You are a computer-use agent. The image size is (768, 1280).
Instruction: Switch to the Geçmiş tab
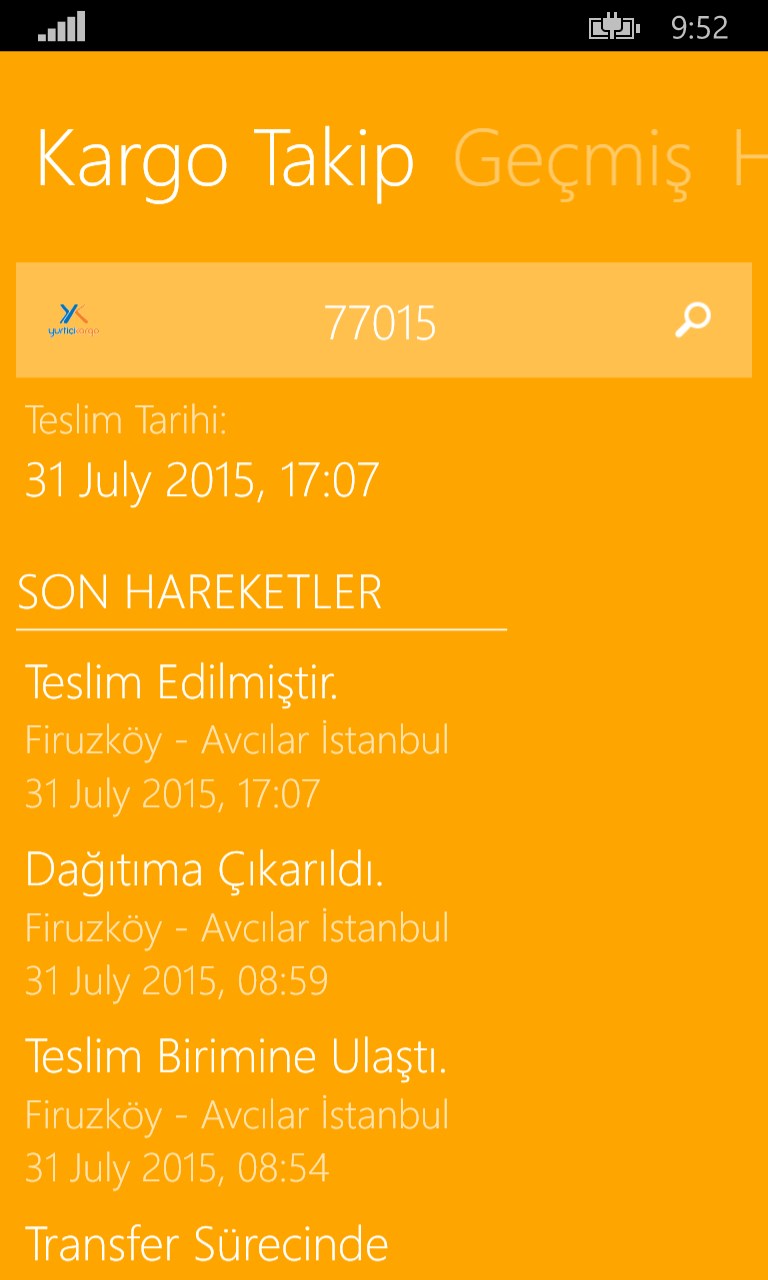point(572,160)
